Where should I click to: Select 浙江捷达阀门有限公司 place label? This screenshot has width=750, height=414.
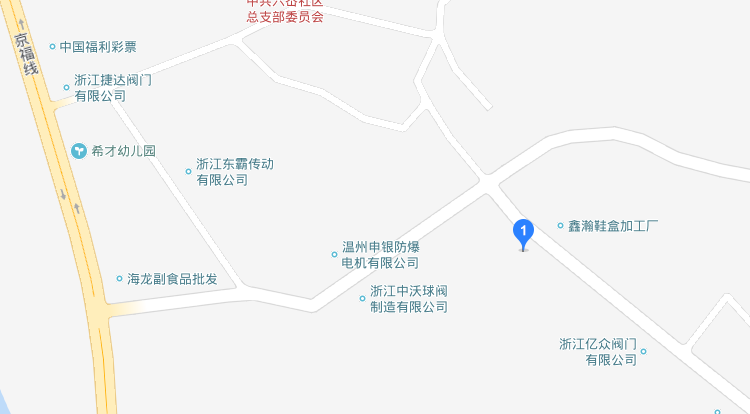tap(112, 88)
